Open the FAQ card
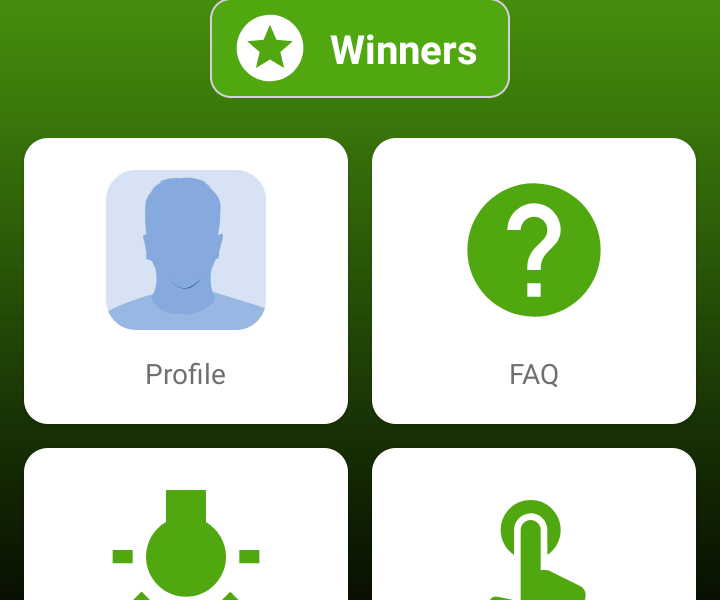The width and height of the screenshot is (720, 600). point(534,280)
